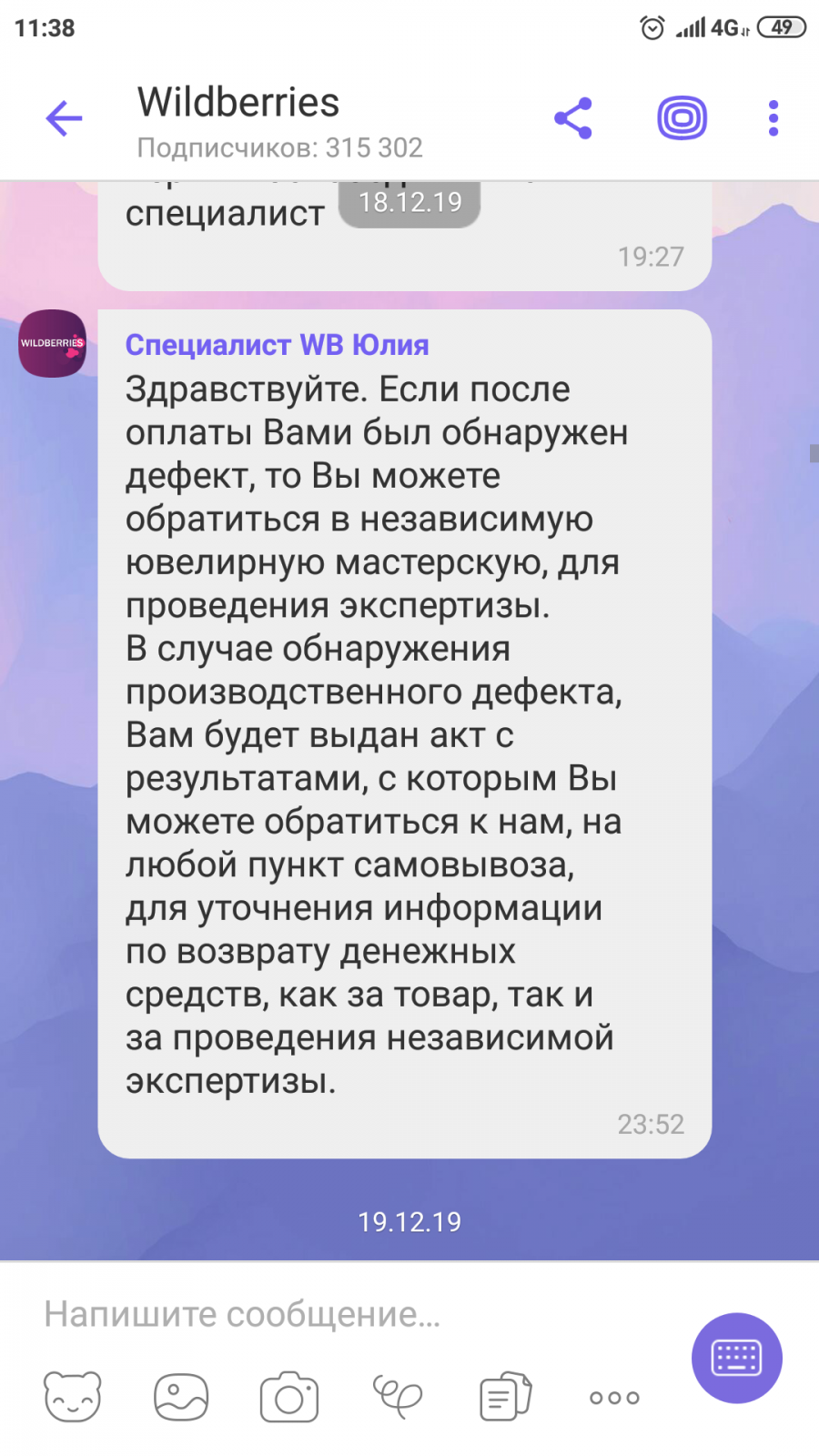
Task: Open Wildberries community info from the title
Action: coord(238,102)
